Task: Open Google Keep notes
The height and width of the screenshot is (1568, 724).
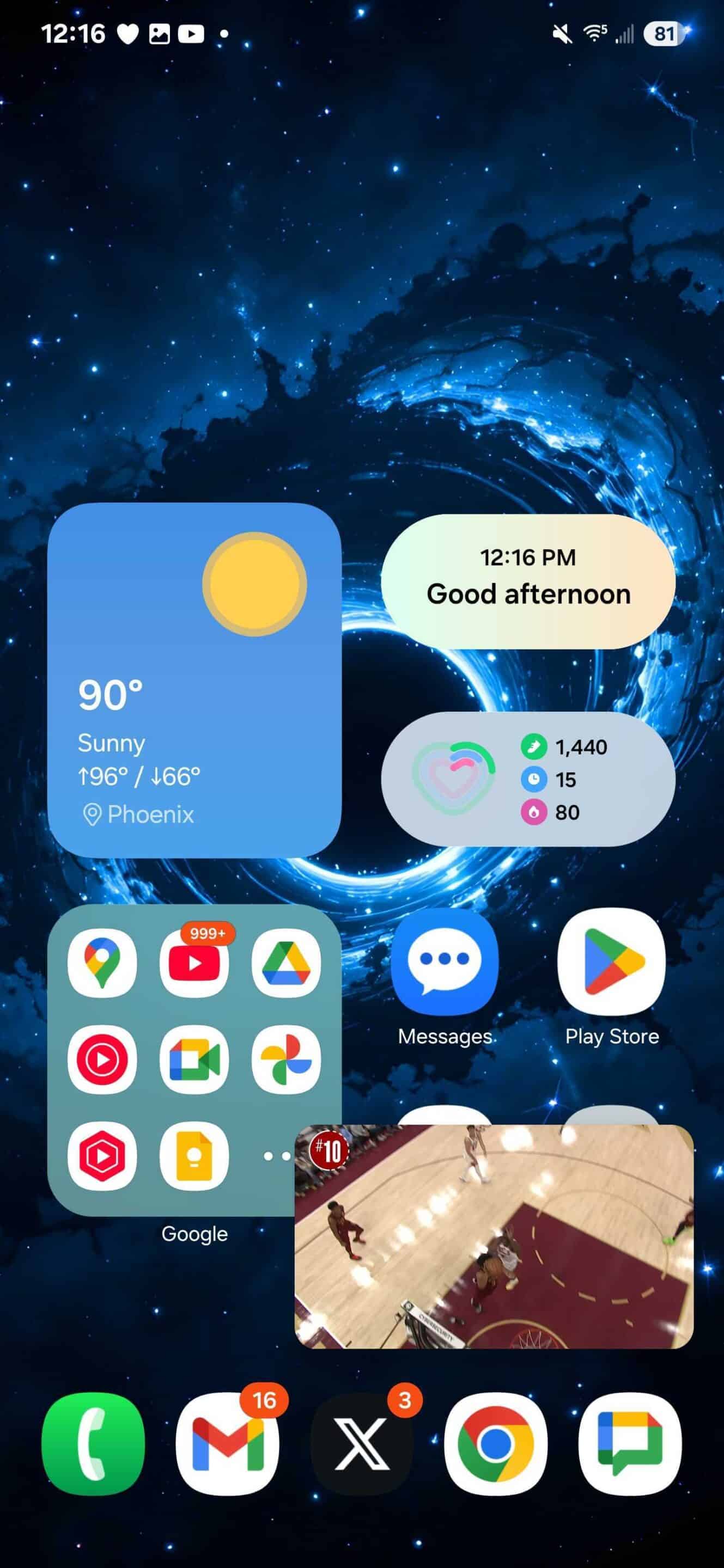Action: click(x=194, y=1155)
